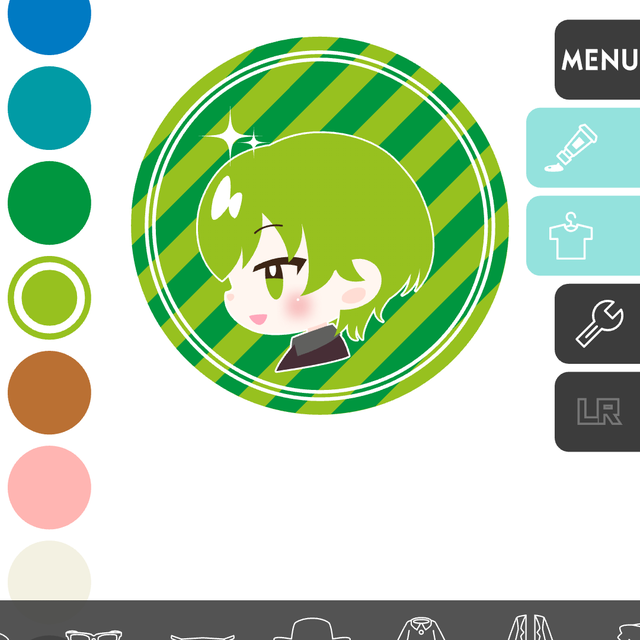Open the MENU button
This screenshot has width=640, height=640.
click(x=598, y=59)
